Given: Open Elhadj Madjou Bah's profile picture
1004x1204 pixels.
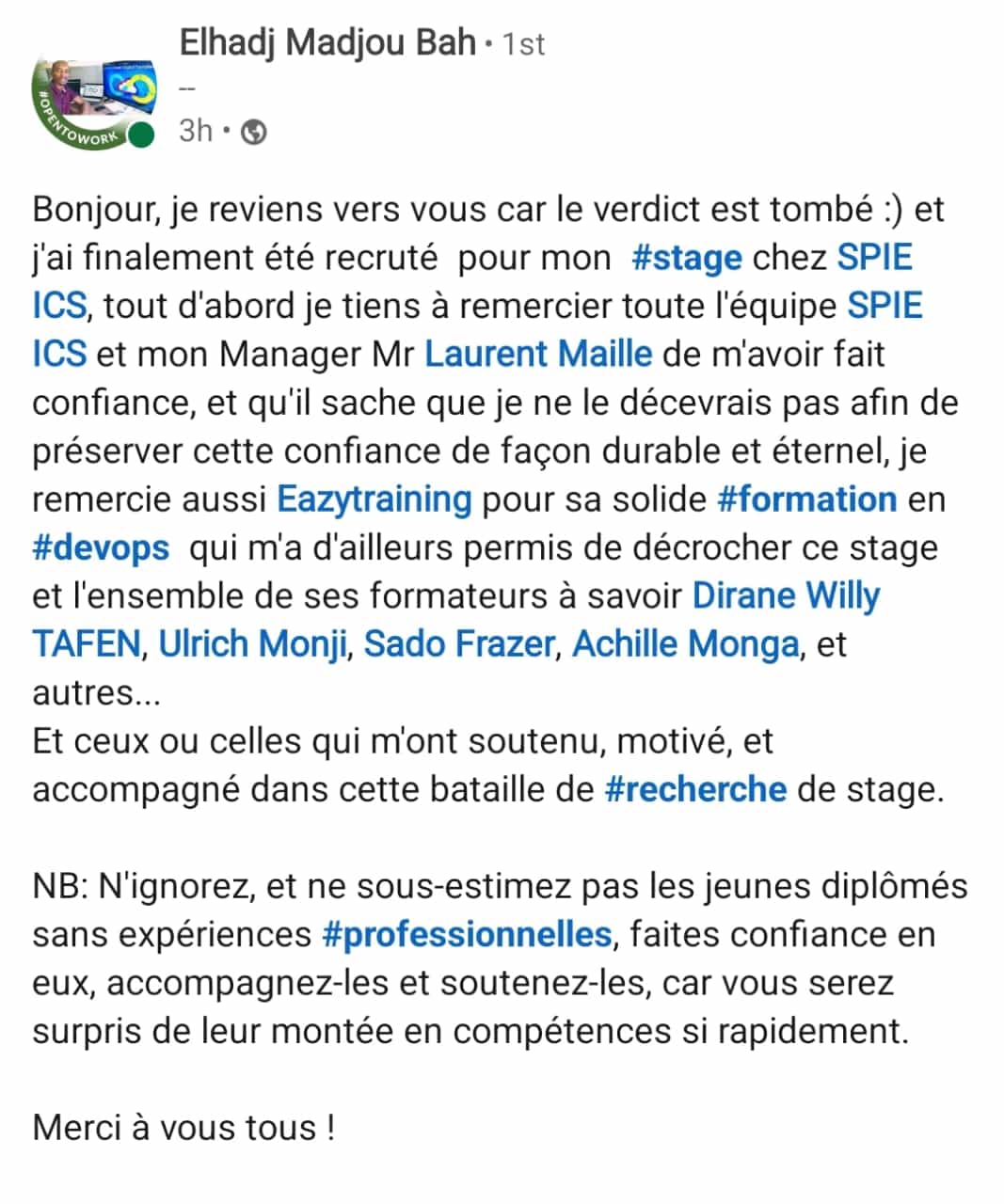Looking at the screenshot, I should tap(91, 102).
